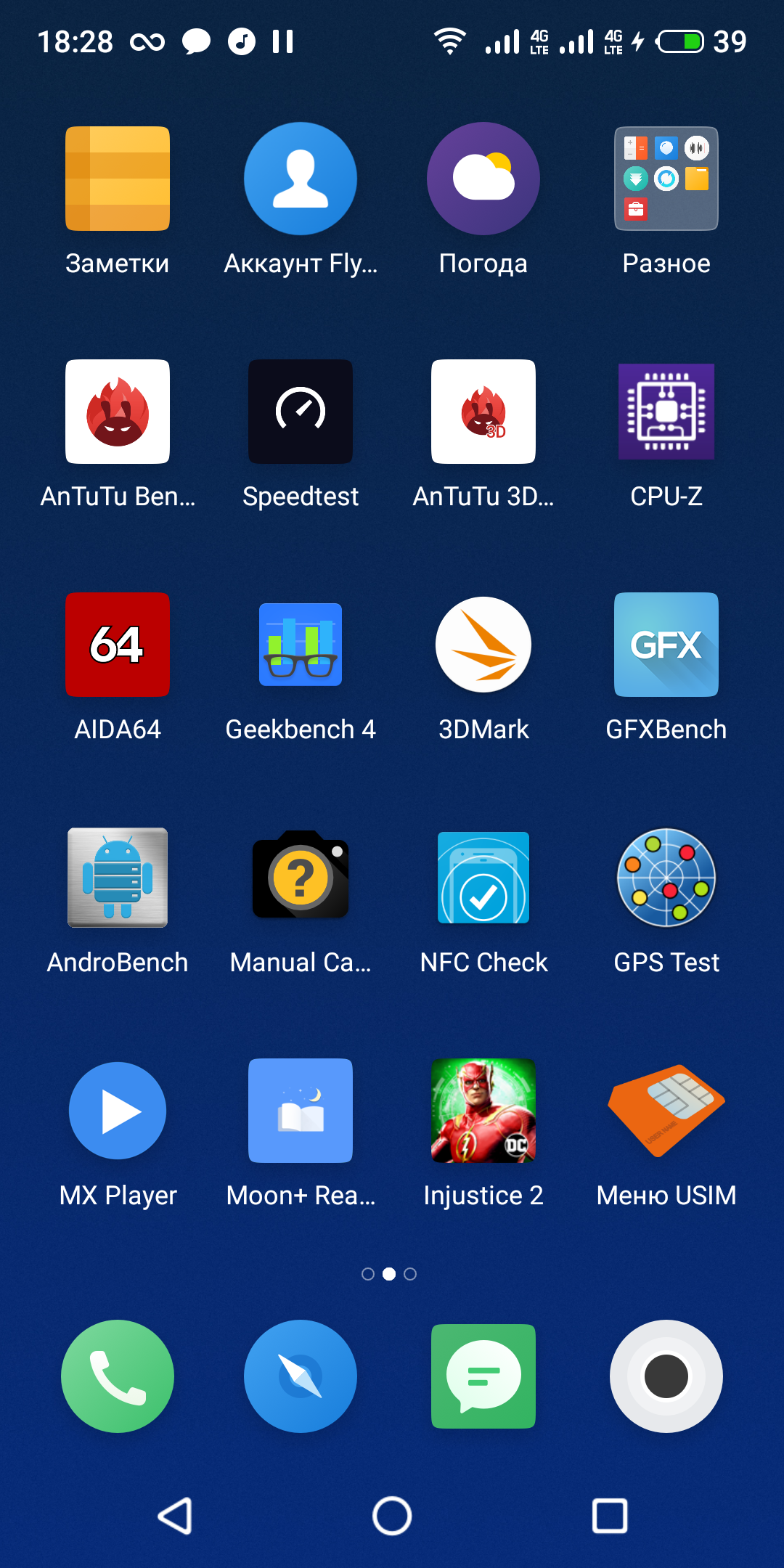Viewport: 784px width, 1568px height.
Task: Open Speedtest app
Action: [x=301, y=412]
